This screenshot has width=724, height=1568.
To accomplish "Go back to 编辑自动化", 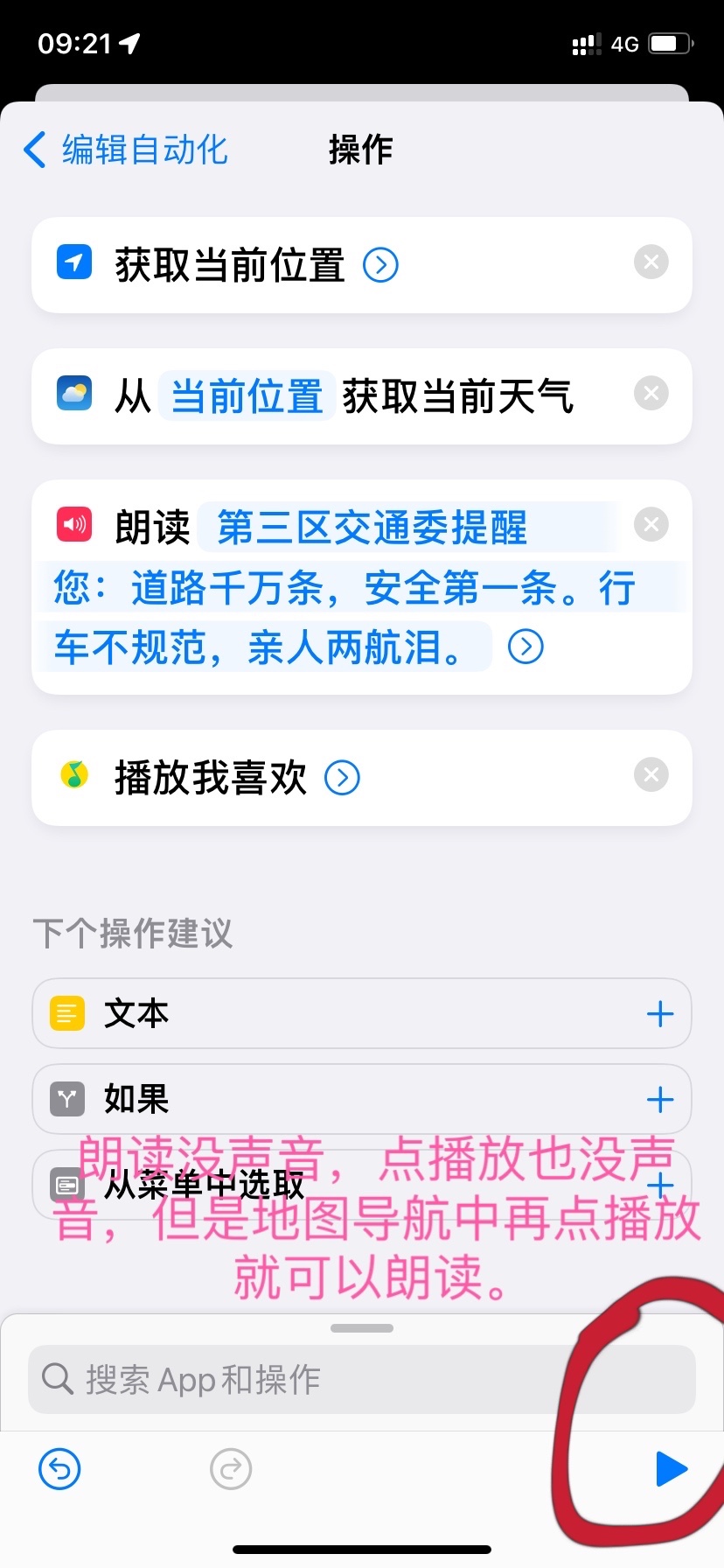I will [127, 150].
